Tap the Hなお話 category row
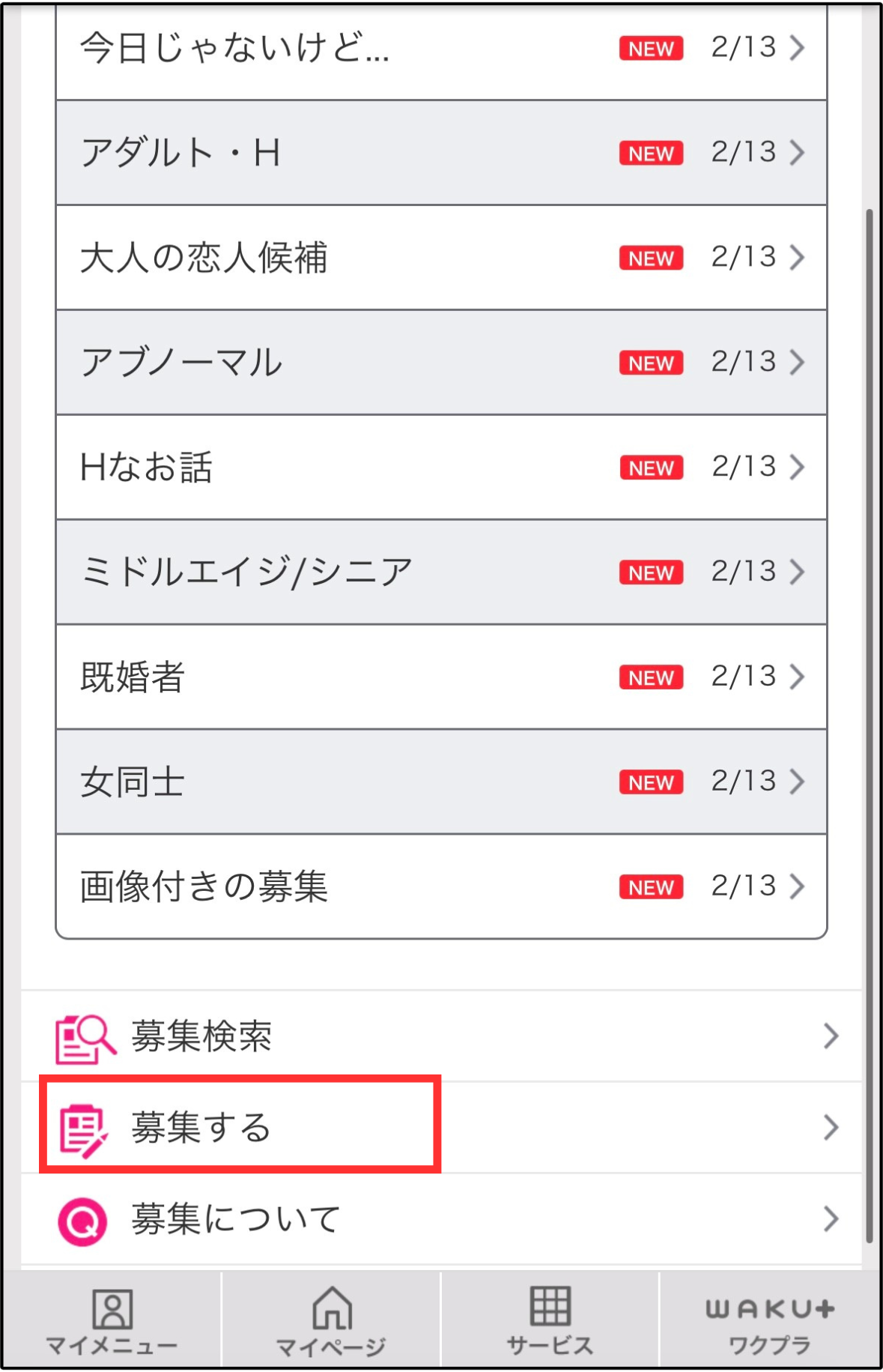 [x=441, y=468]
